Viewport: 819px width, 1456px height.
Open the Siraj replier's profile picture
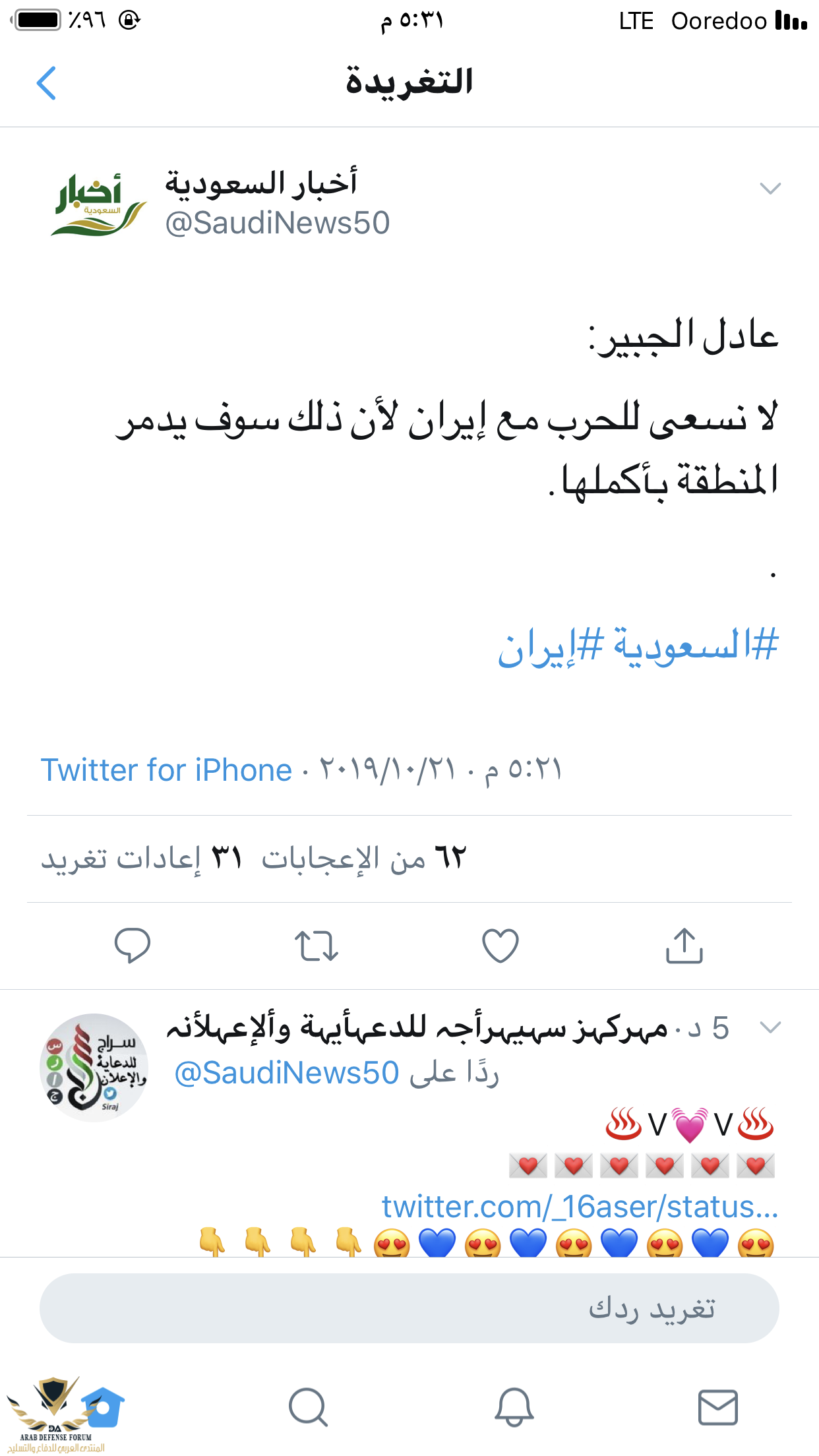point(94,1067)
